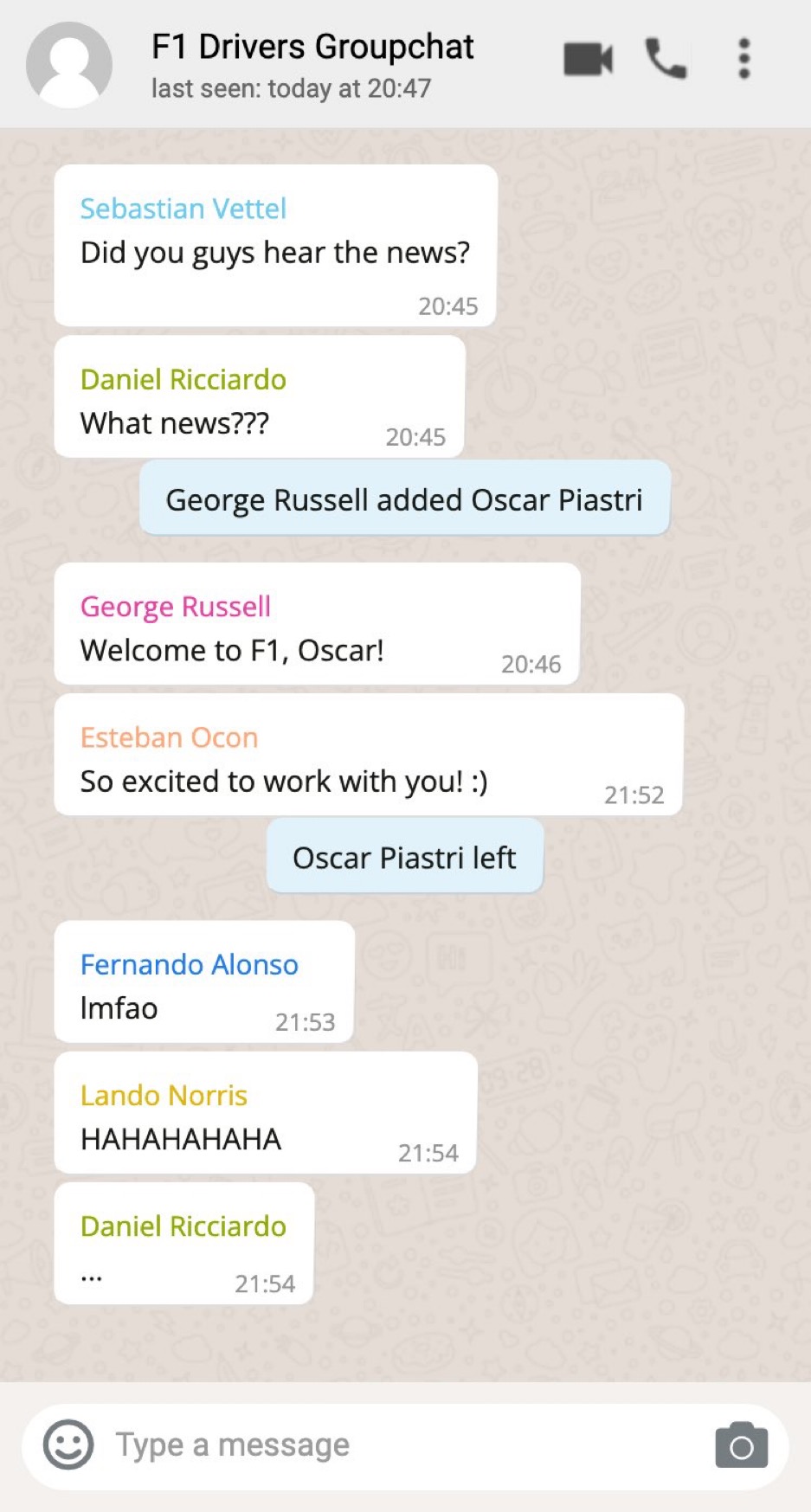Open F1 Drivers Groupchat info
The height and width of the screenshot is (1512, 811).
tap(312, 47)
